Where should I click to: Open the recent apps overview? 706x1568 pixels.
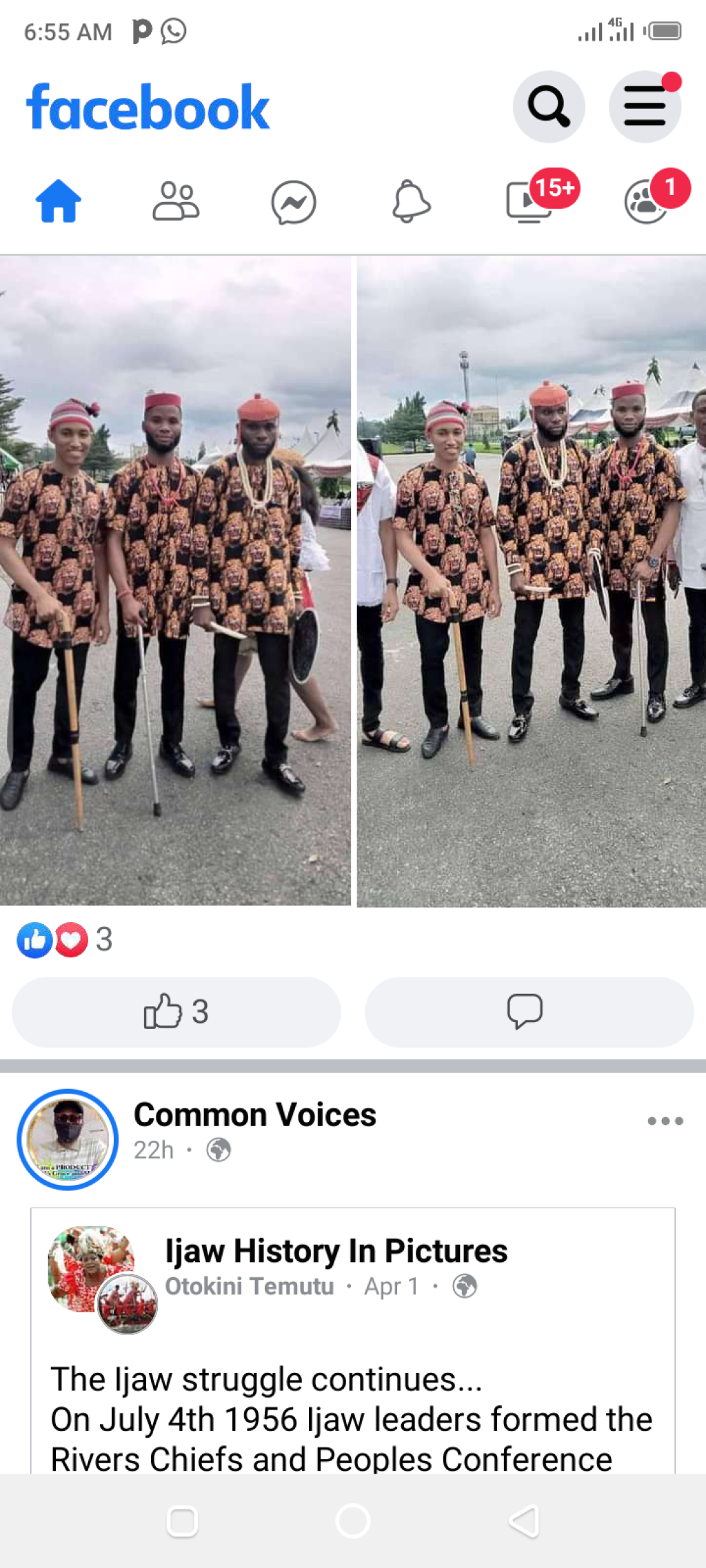[183, 1521]
